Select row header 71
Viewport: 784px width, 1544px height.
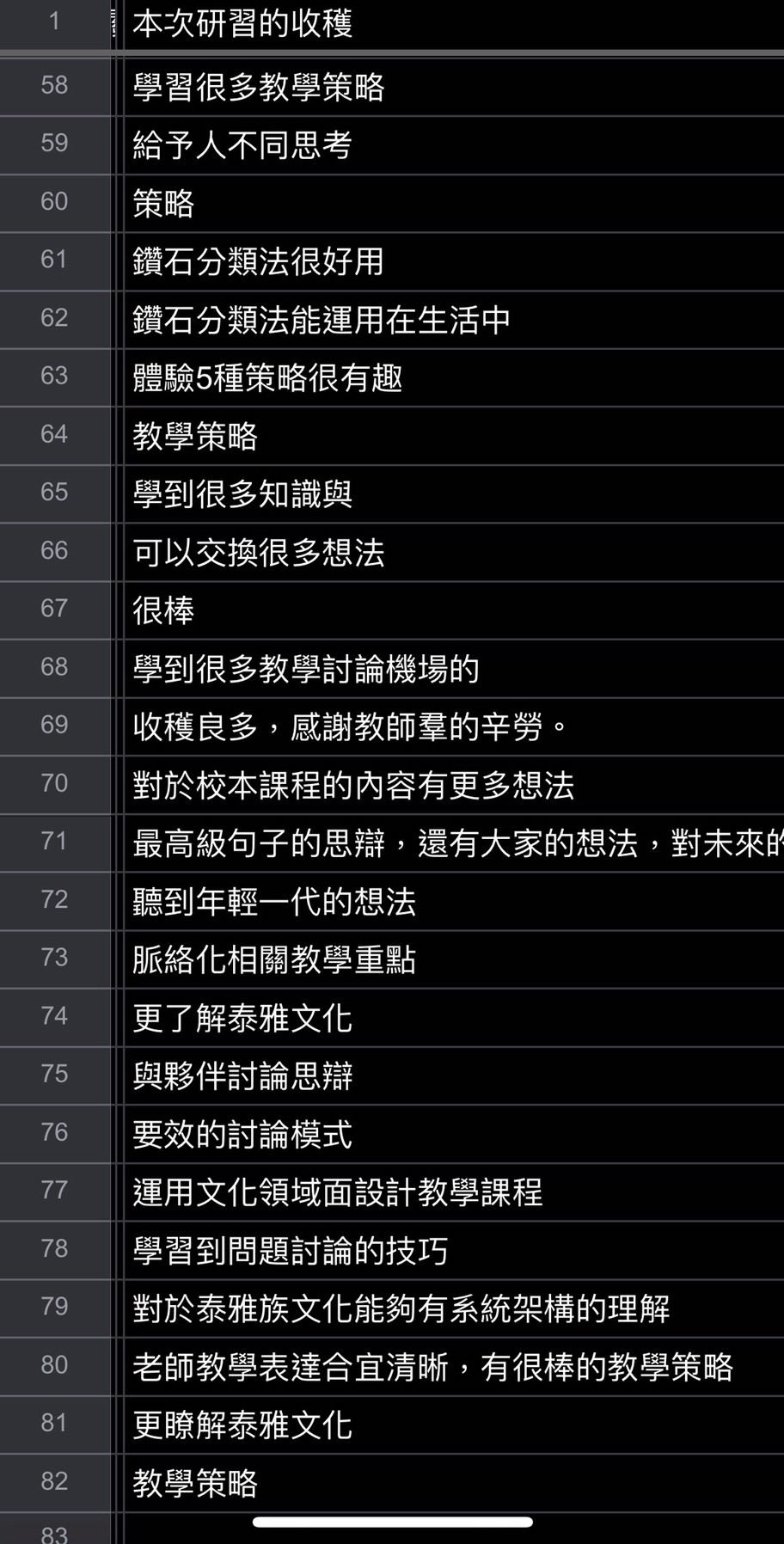click(54, 842)
